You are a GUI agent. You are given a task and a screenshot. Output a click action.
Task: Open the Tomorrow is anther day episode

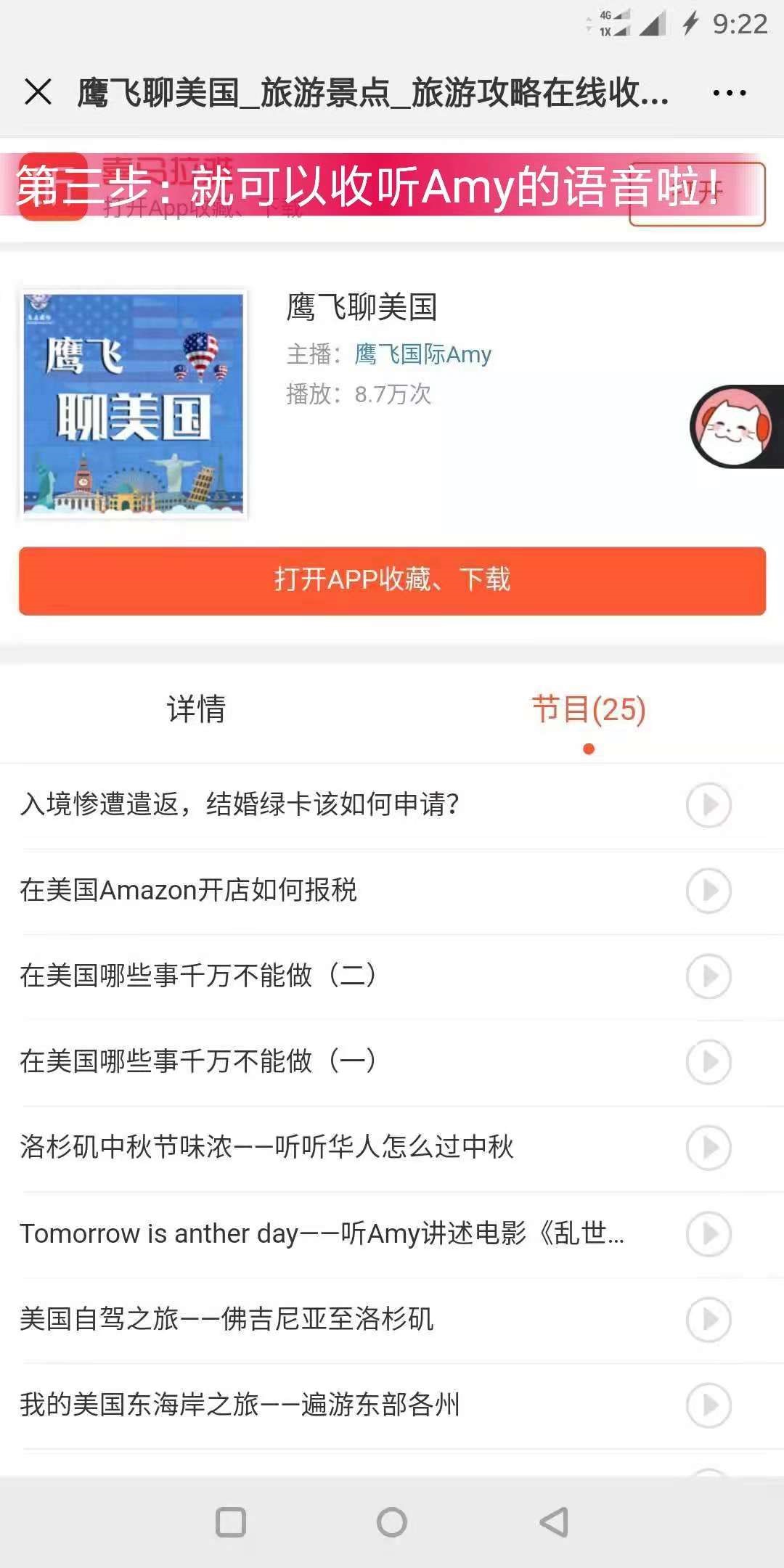(x=322, y=1233)
